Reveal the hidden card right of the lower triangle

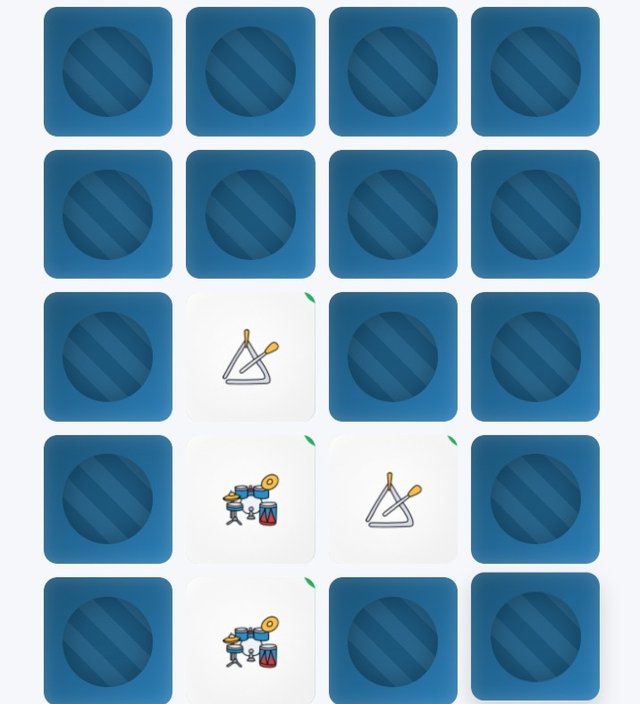[535, 499]
